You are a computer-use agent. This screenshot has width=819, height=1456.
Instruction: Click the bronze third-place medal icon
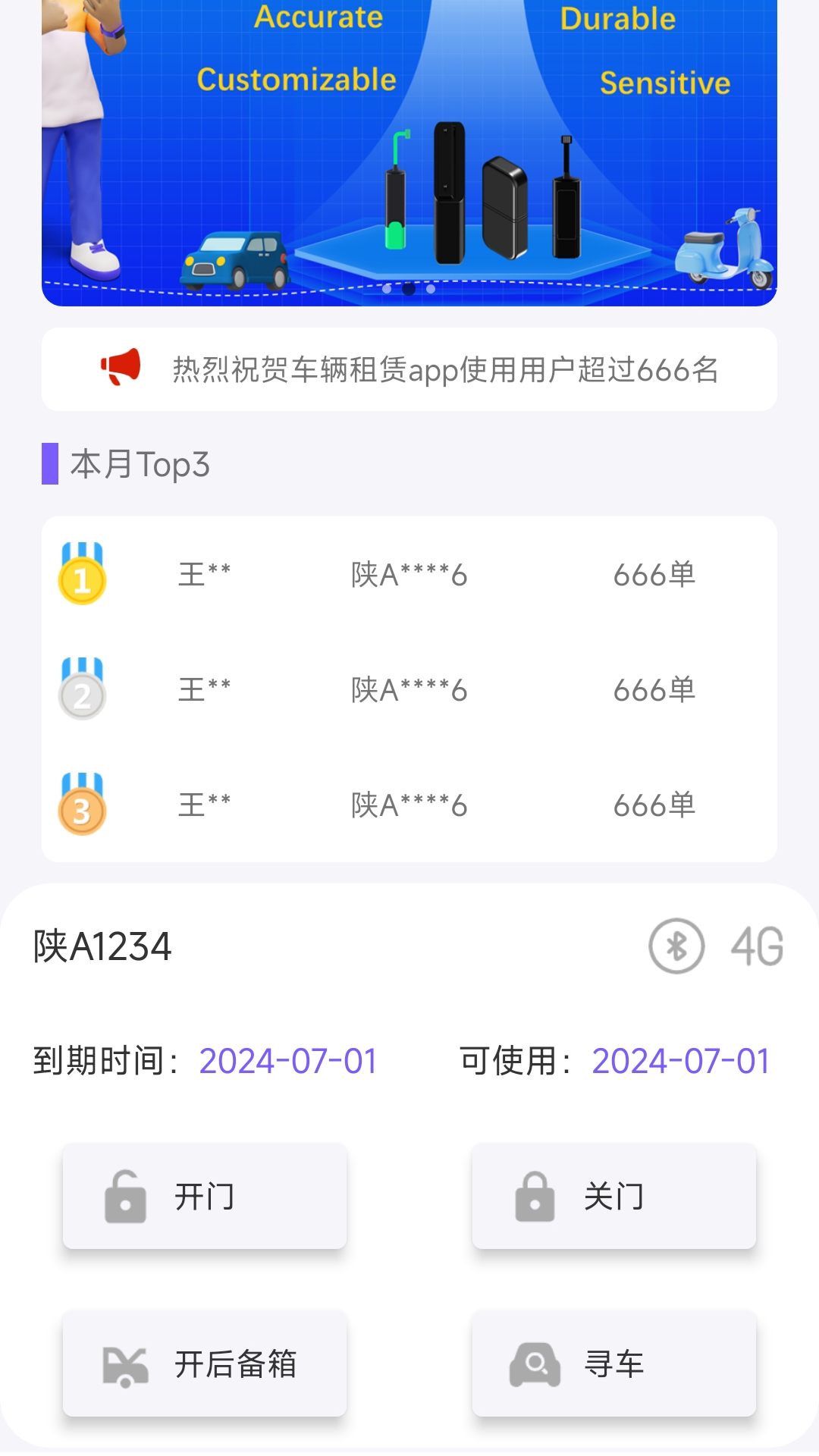point(82,806)
